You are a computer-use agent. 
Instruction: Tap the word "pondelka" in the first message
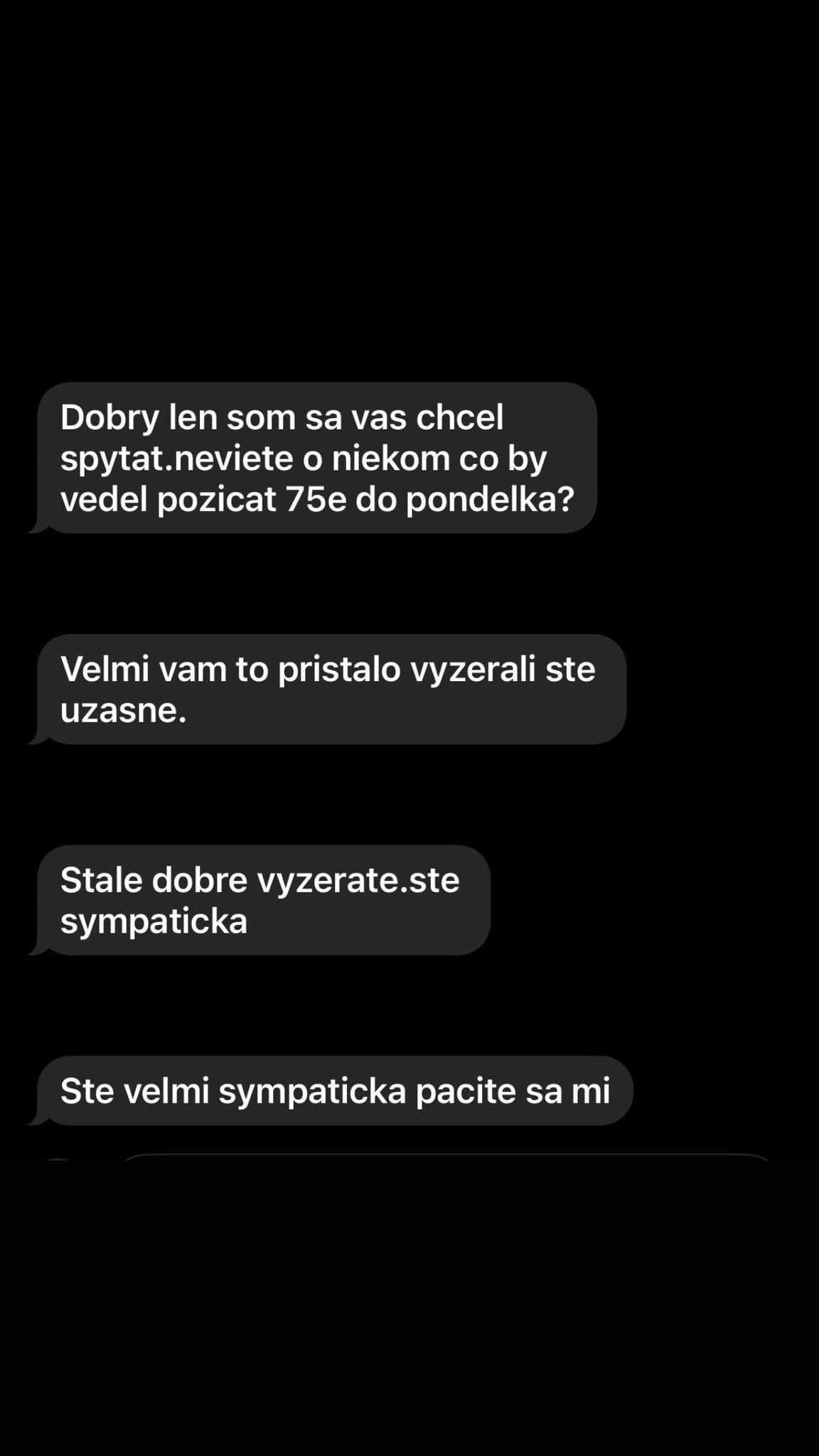click(x=491, y=501)
